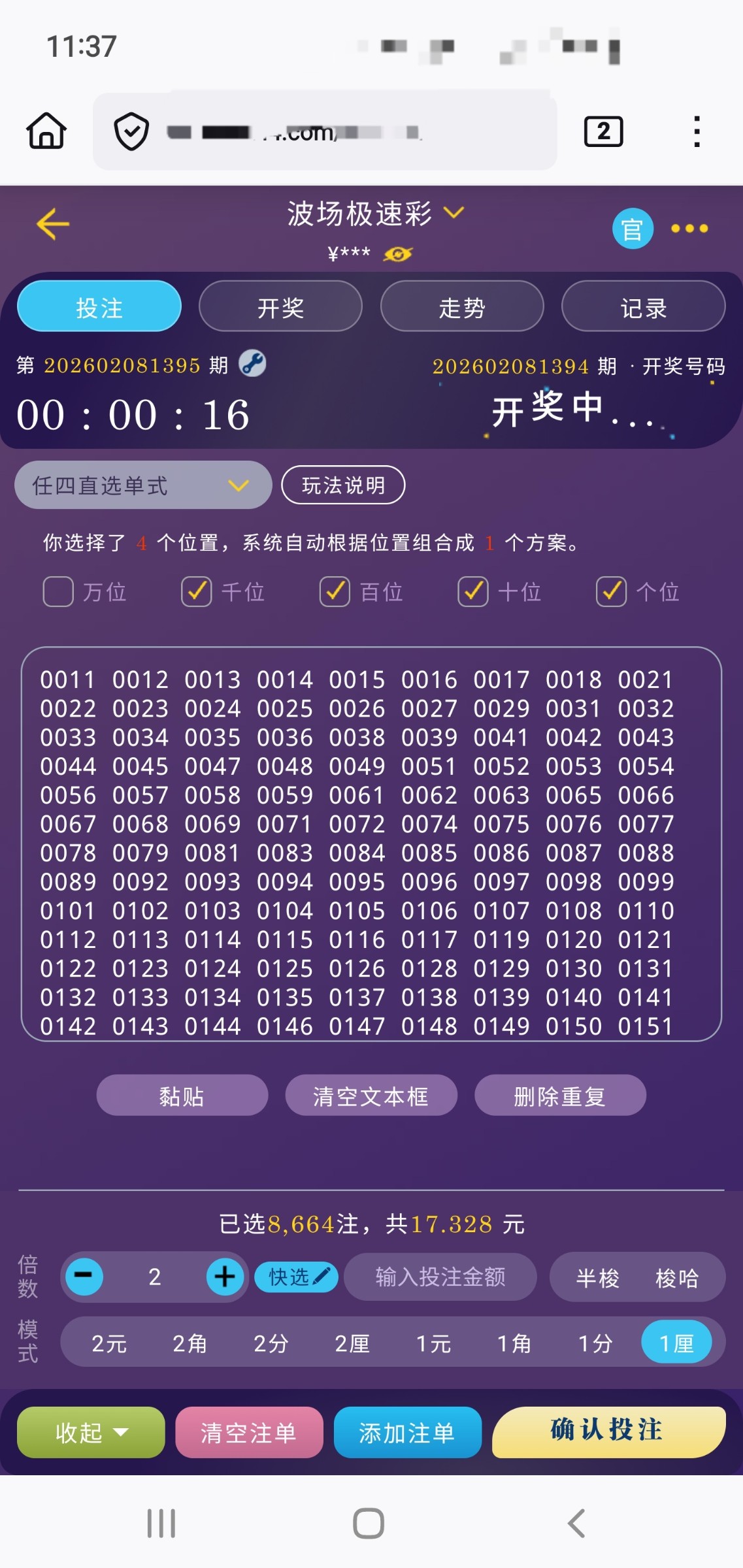This screenshot has width=743, height=1568.
Task: Click the browser home icon
Action: point(44,130)
